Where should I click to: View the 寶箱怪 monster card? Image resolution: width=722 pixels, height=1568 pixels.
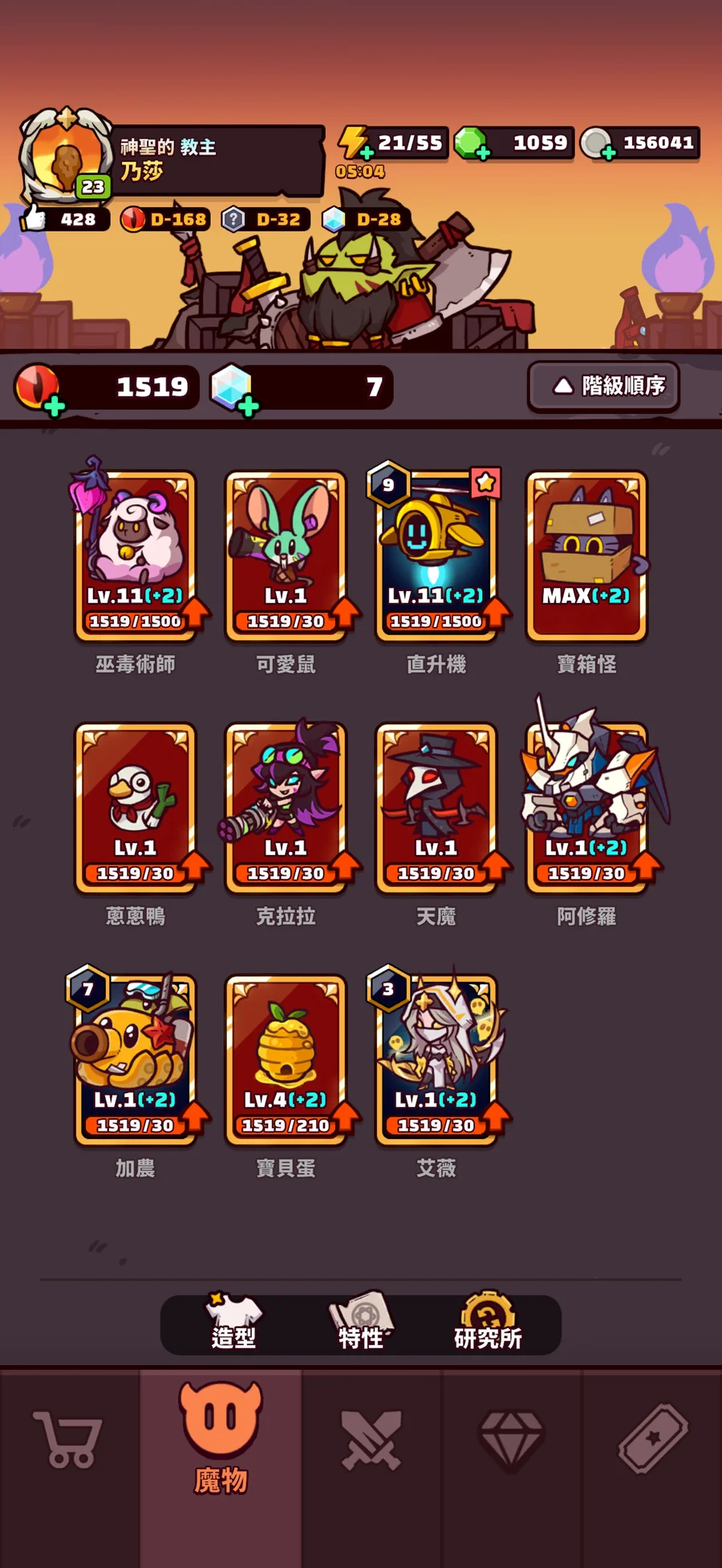click(x=586, y=555)
